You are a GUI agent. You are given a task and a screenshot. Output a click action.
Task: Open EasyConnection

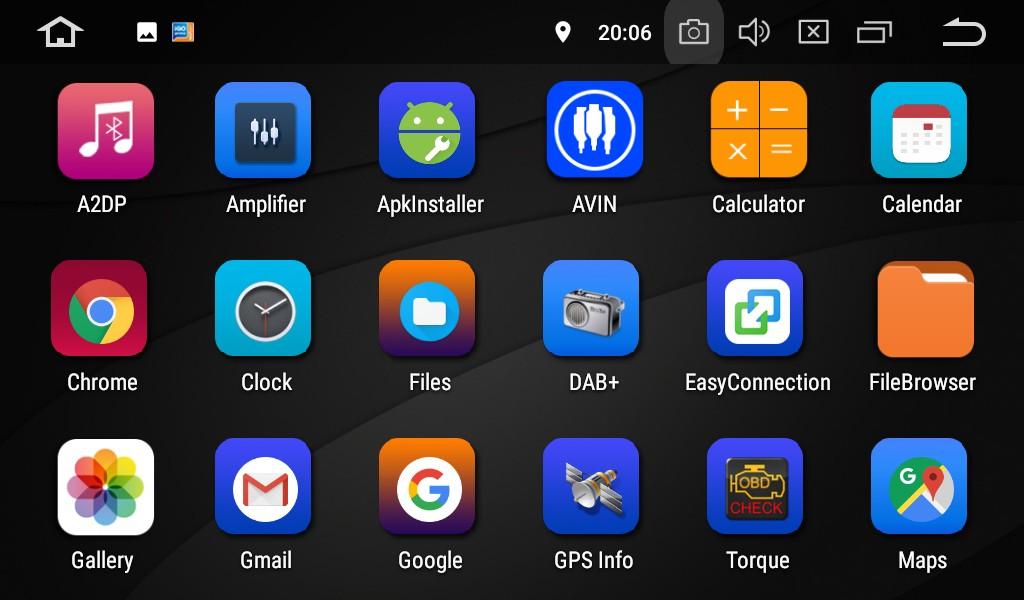tap(755, 309)
